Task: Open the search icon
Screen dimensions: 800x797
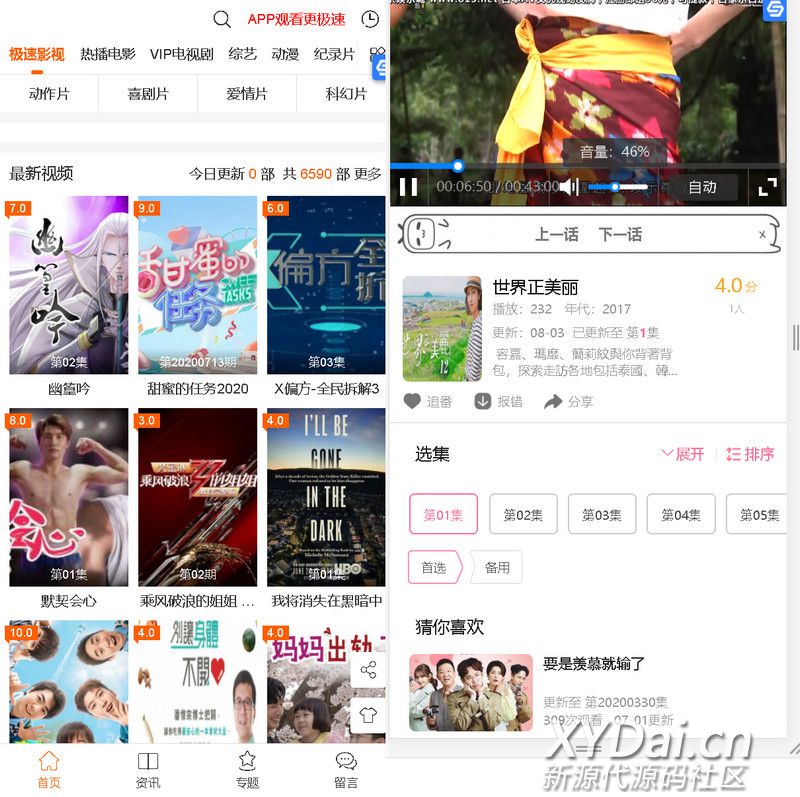Action: (x=222, y=20)
